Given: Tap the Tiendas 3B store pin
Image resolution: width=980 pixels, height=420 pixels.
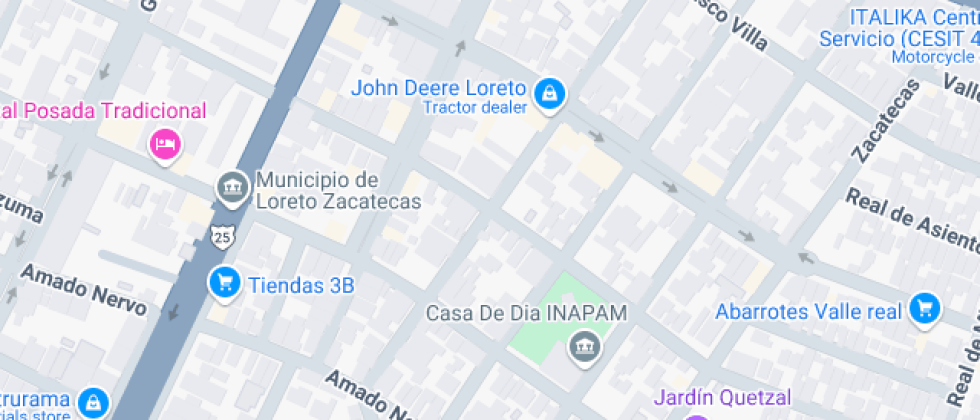Looking at the screenshot, I should click(224, 283).
